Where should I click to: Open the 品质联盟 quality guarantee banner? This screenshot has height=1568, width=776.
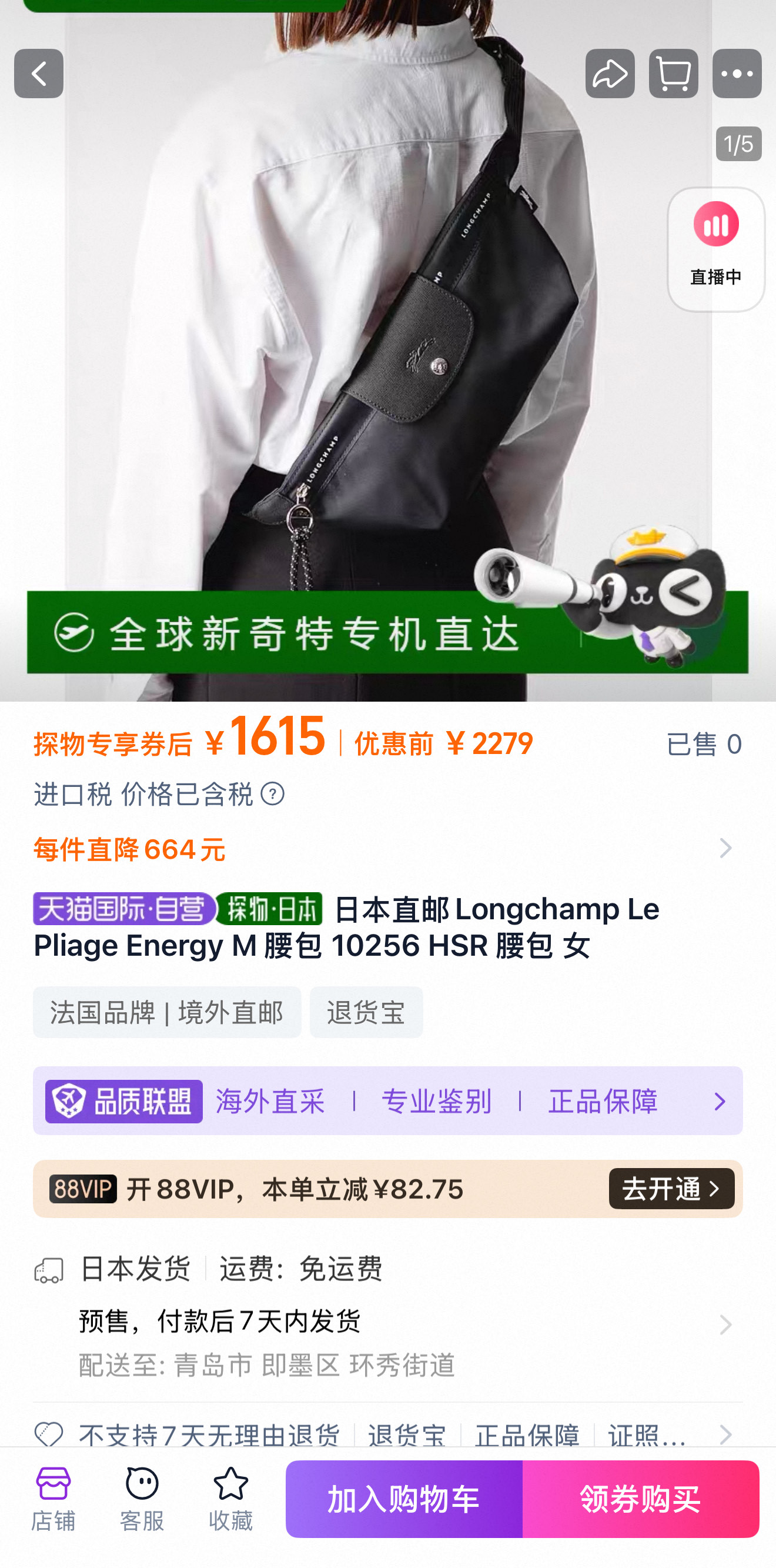(x=387, y=1101)
